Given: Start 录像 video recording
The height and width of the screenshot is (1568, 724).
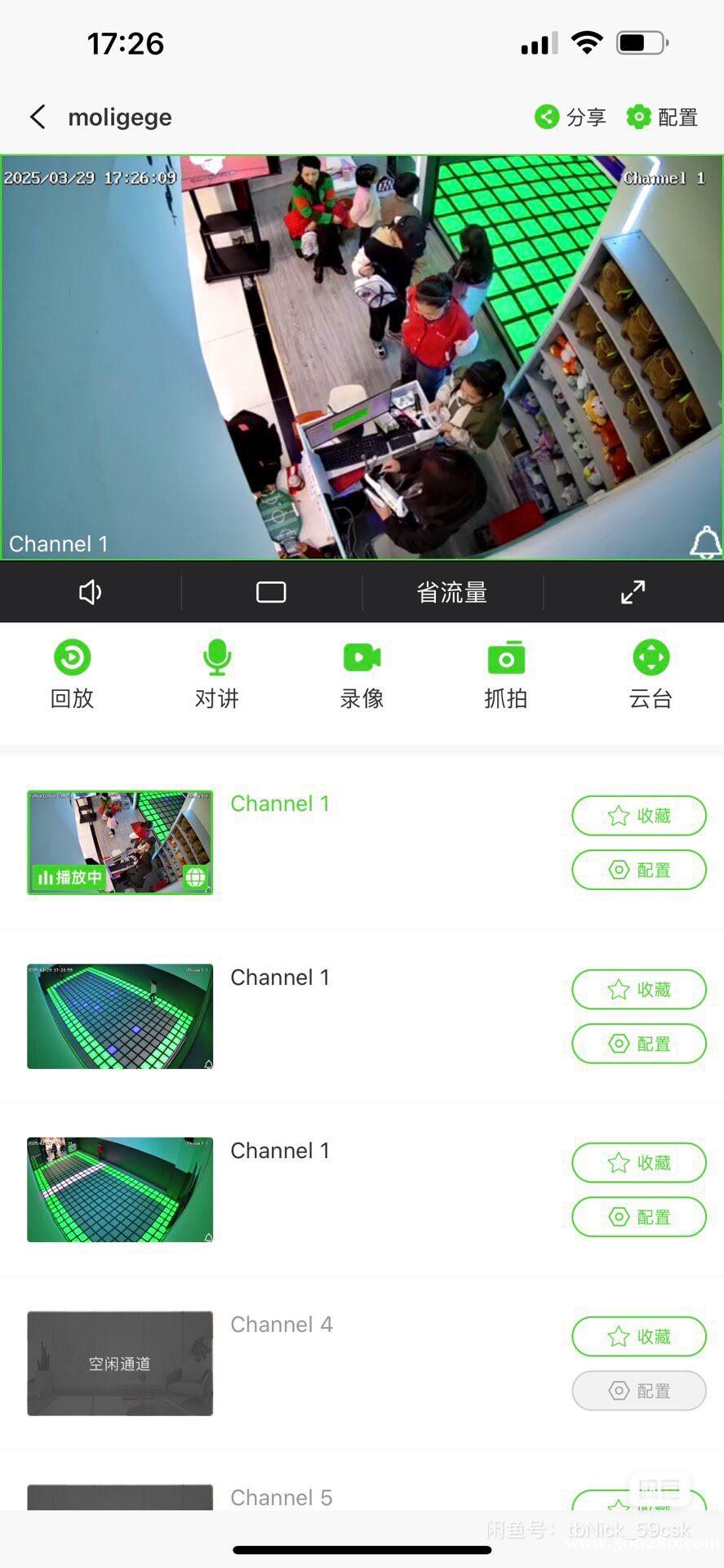Looking at the screenshot, I should [362, 675].
